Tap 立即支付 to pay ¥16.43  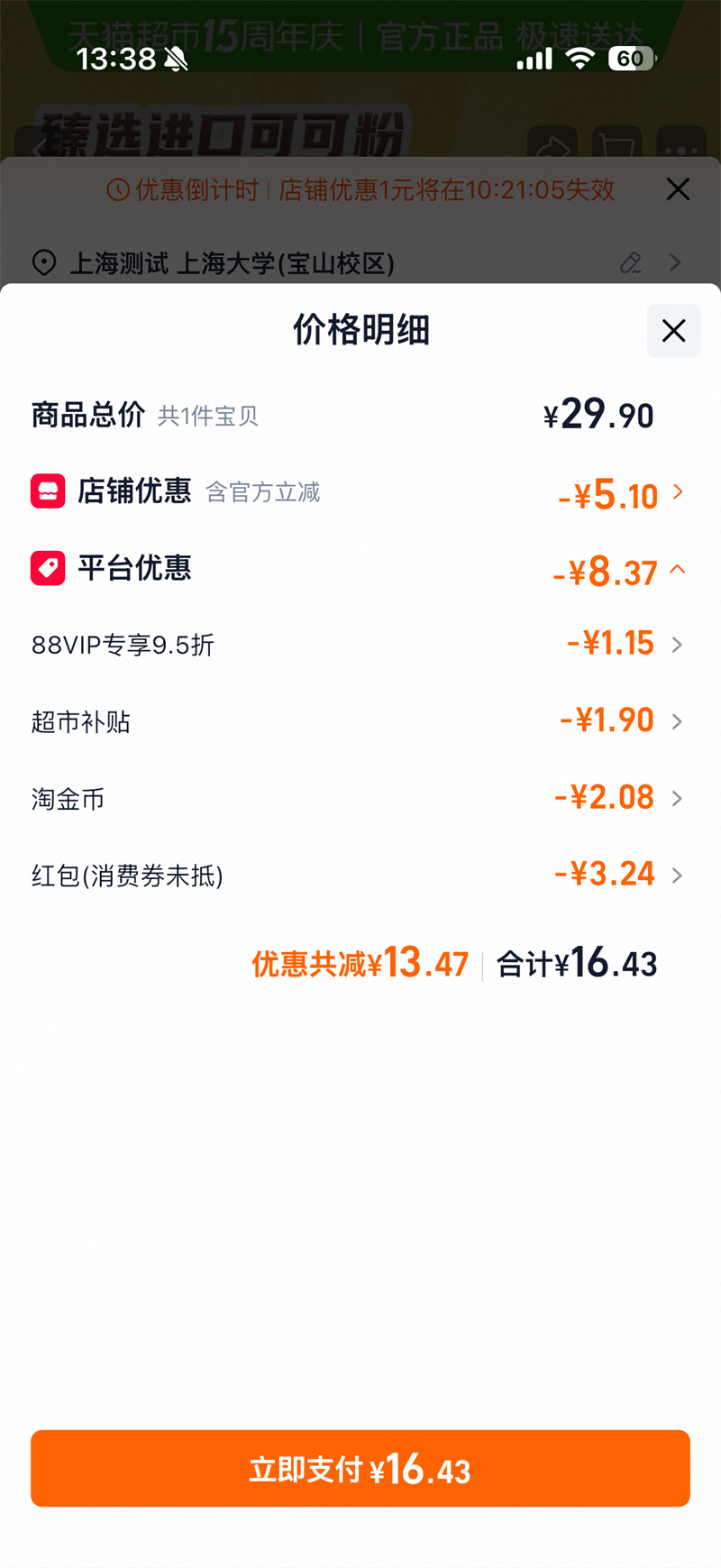click(x=360, y=1468)
